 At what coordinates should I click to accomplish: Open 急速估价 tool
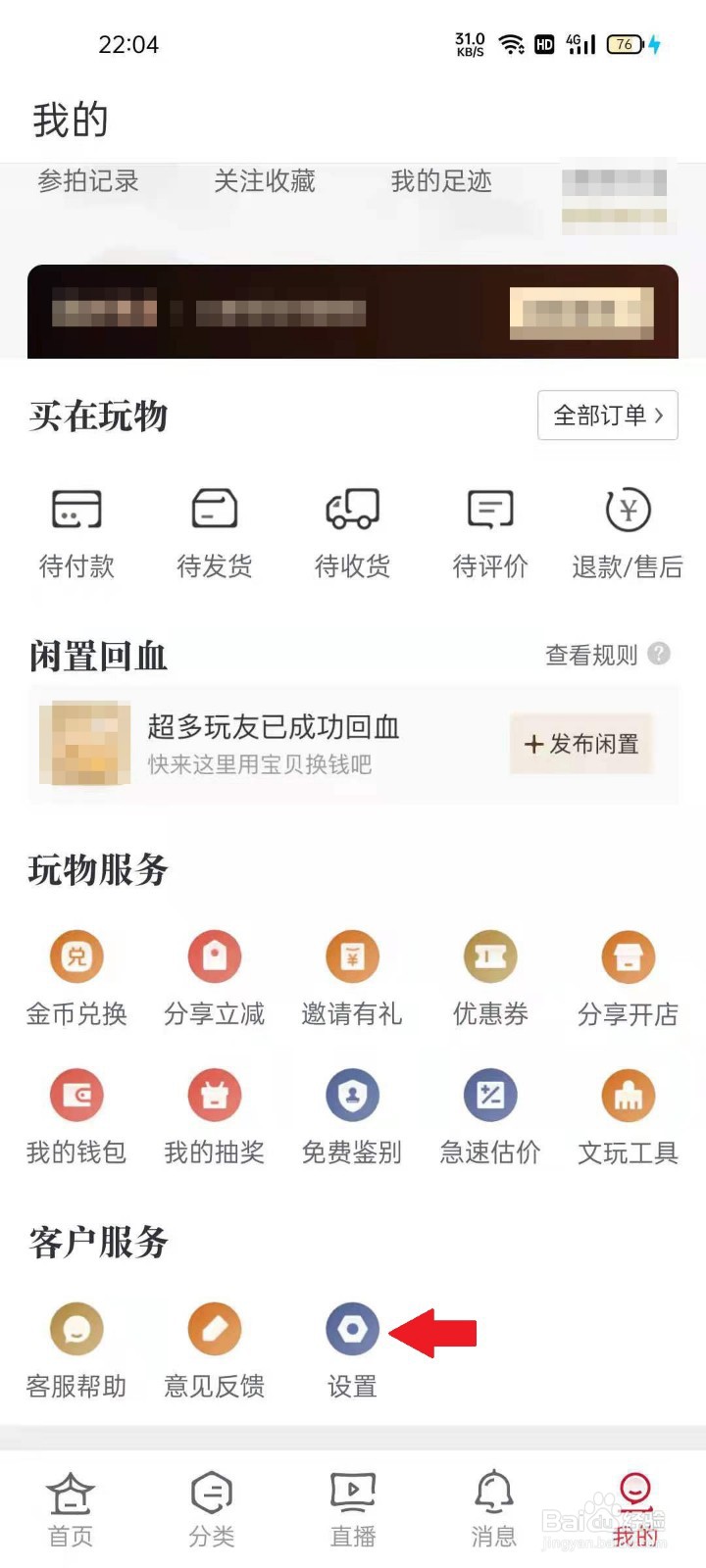click(x=490, y=1116)
